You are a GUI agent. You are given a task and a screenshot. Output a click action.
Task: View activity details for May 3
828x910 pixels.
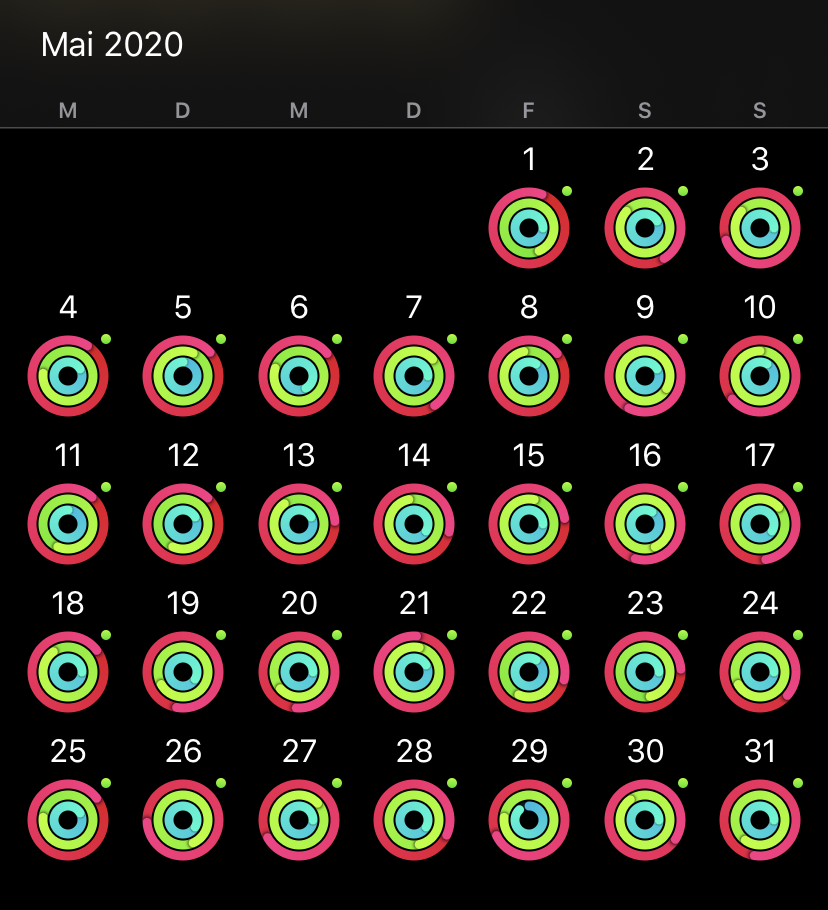pos(760,228)
